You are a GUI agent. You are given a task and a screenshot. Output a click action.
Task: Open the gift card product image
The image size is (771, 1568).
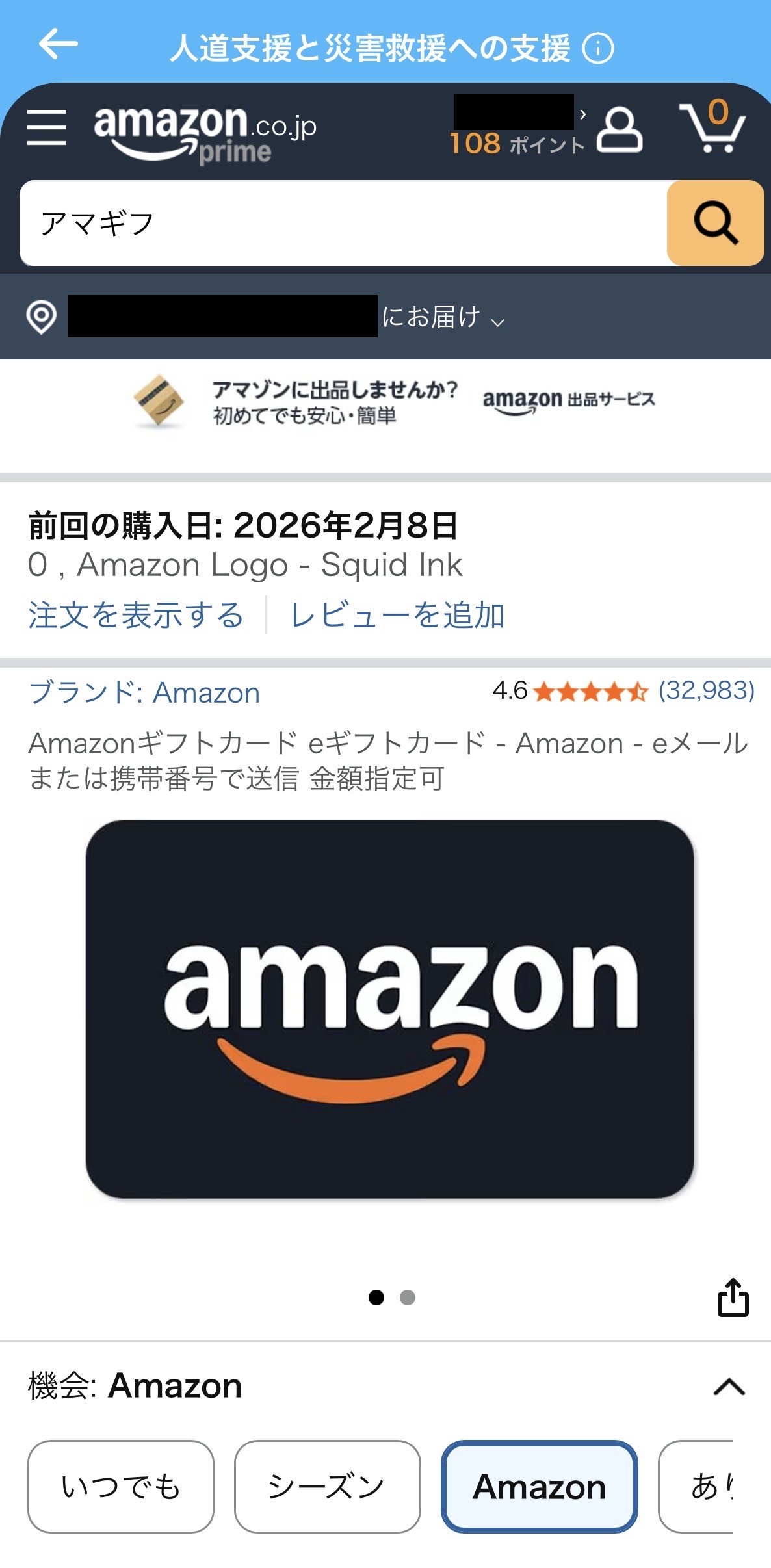click(x=390, y=1009)
